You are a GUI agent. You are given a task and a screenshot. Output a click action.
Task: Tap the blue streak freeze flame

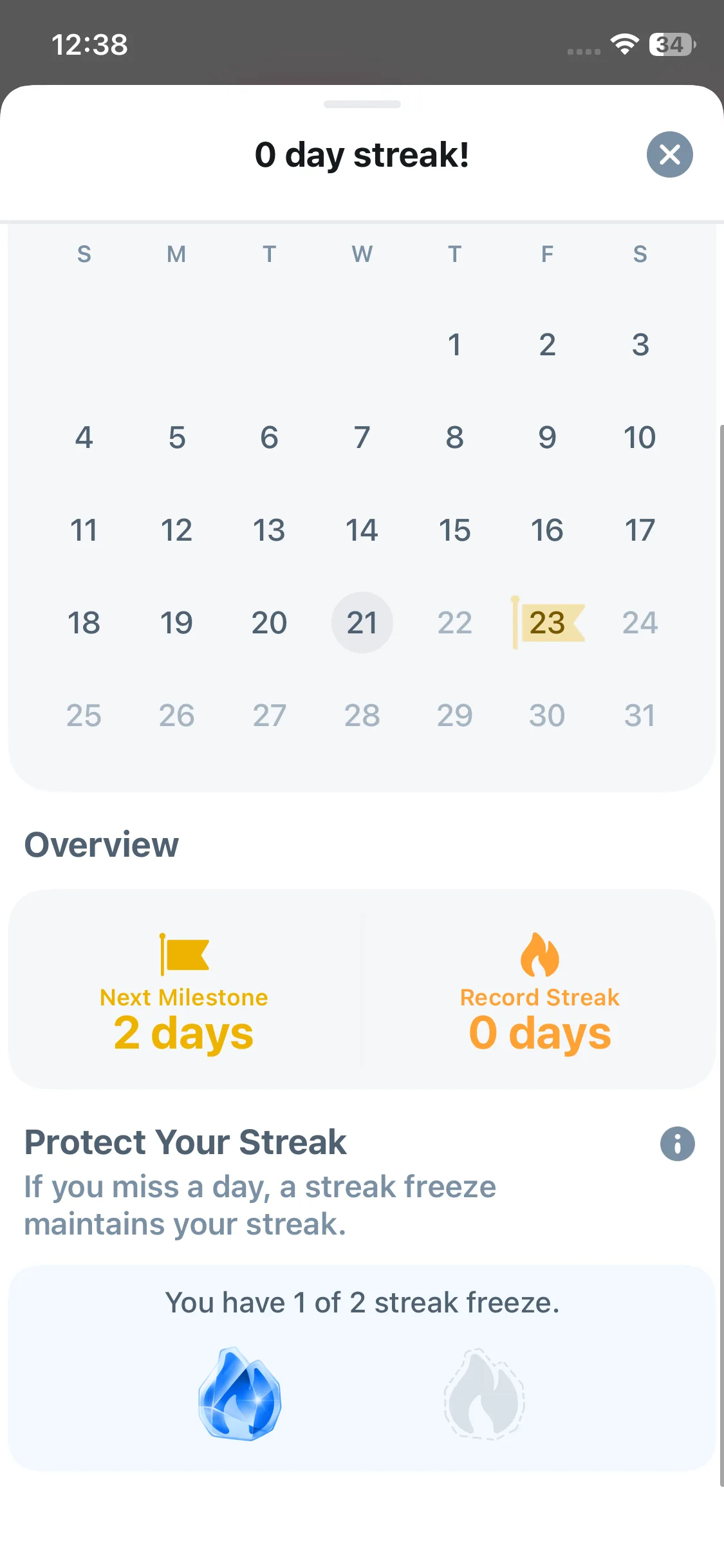pos(240,1394)
